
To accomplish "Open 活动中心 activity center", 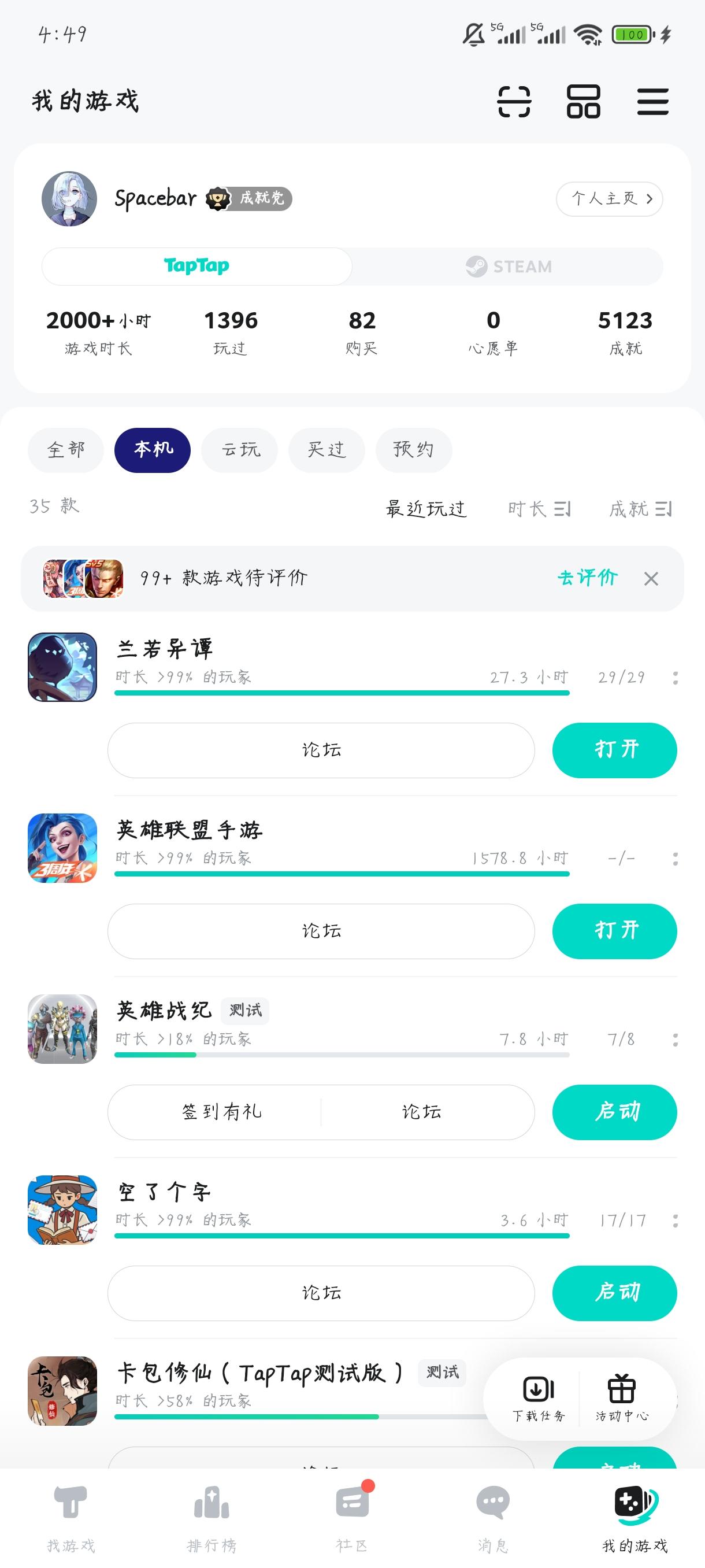I will pyautogui.click(x=622, y=1398).
